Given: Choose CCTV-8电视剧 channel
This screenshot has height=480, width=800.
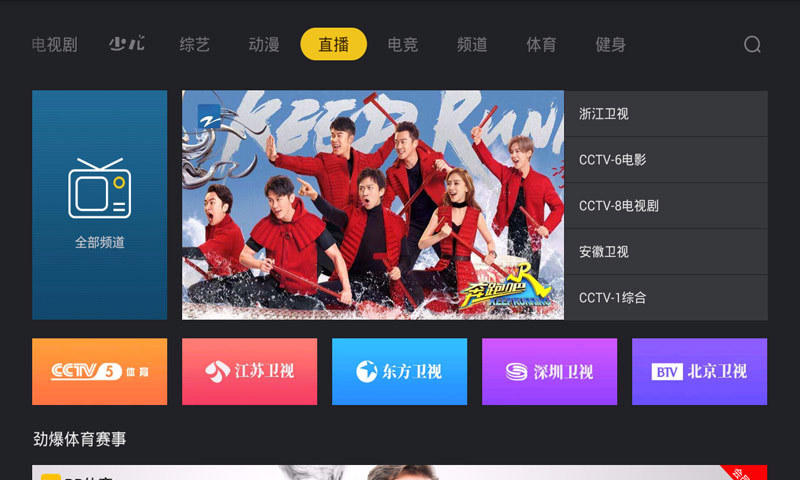Looking at the screenshot, I should pos(666,206).
